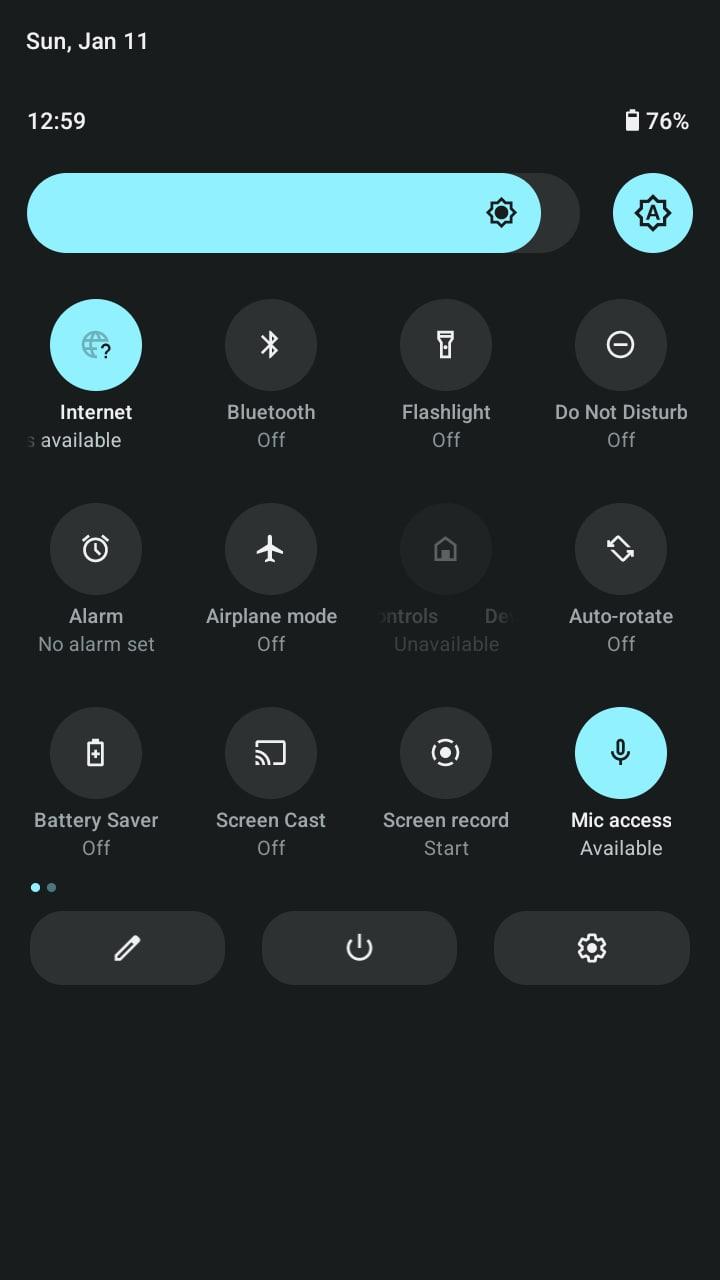This screenshot has width=720, height=1280.
Task: Toggle adaptive brightness button
Action: pos(652,213)
